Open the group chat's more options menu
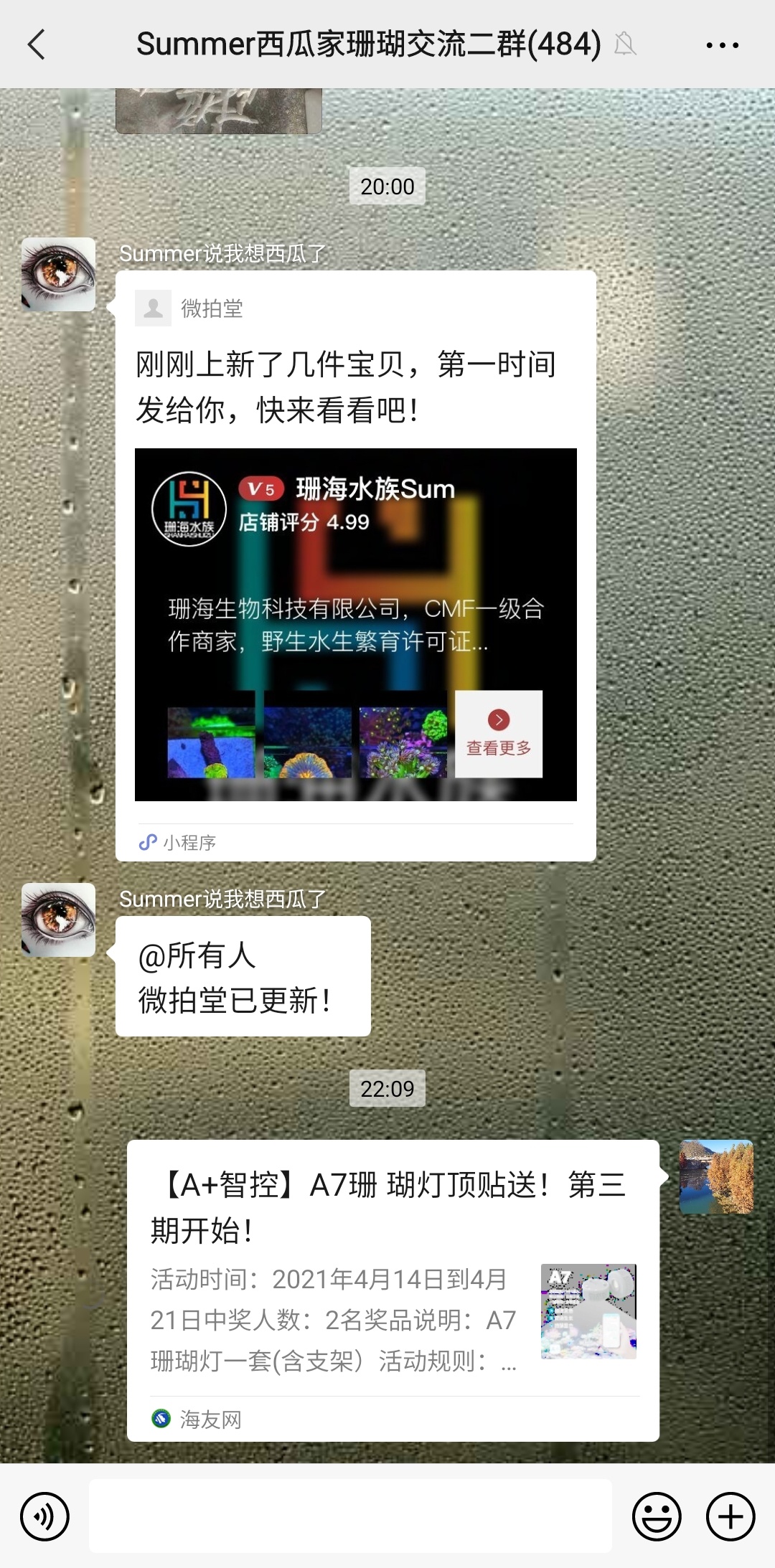The image size is (775, 1568). (x=722, y=44)
